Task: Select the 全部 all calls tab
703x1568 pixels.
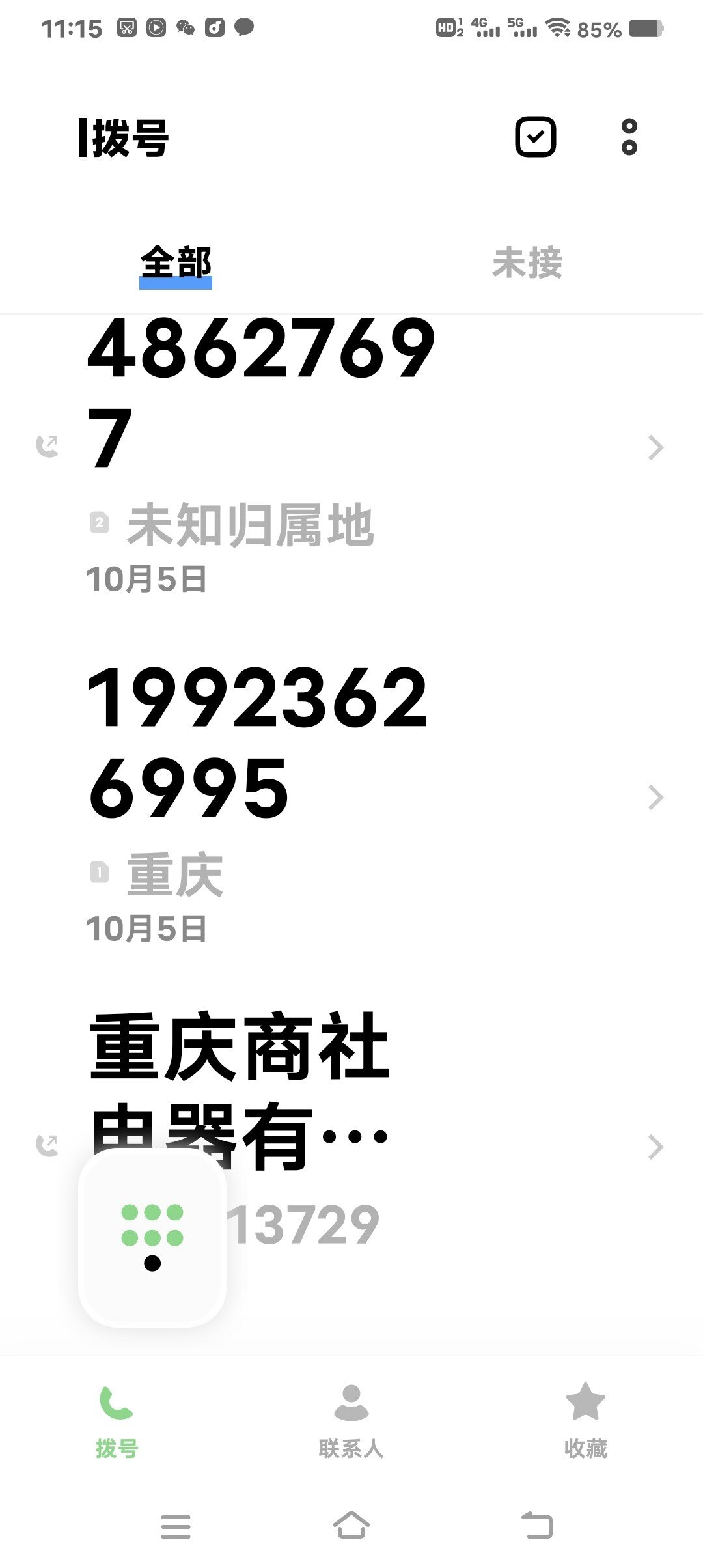Action: 176,263
